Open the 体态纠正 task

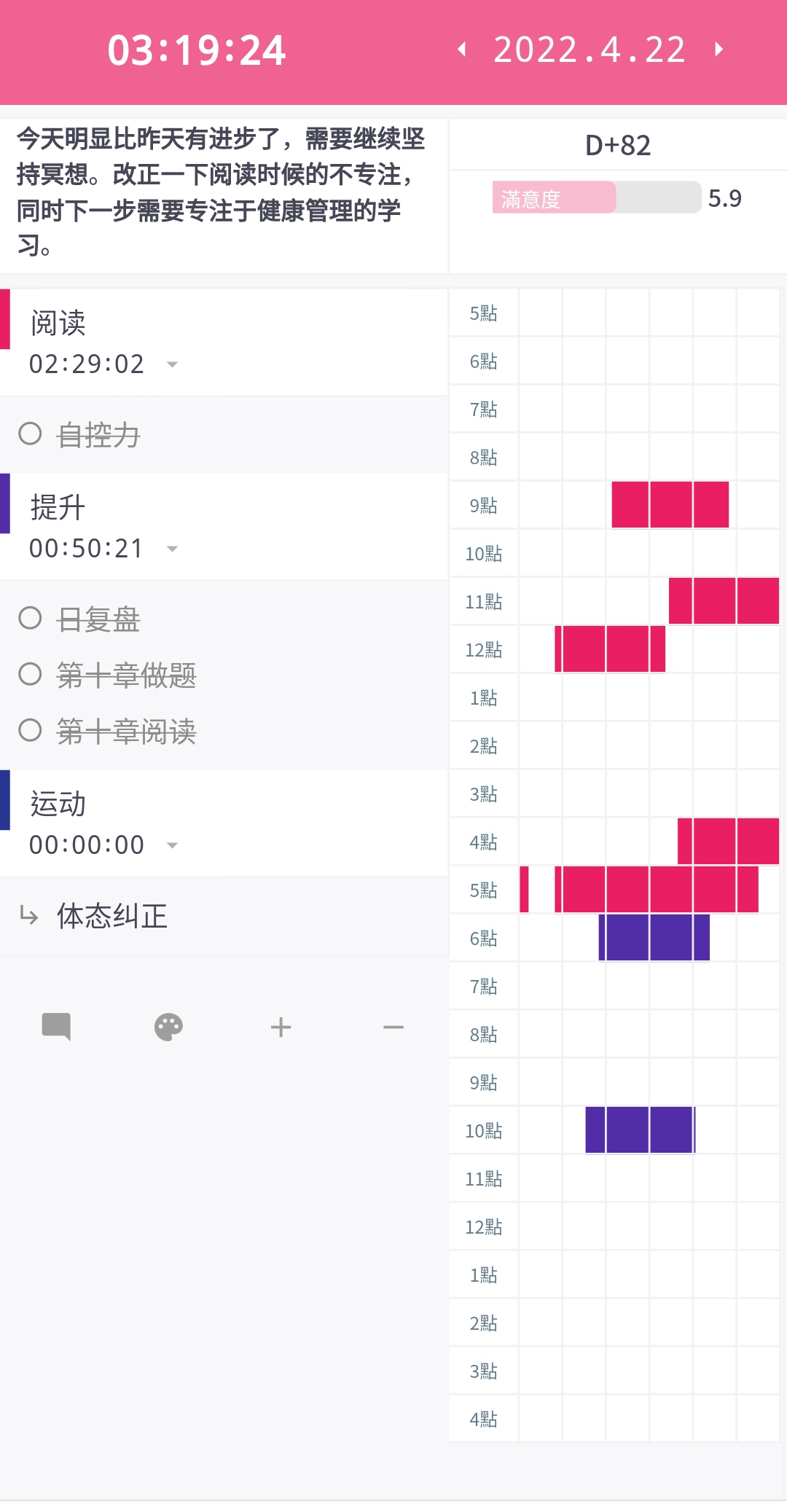pyautogui.click(x=224, y=916)
